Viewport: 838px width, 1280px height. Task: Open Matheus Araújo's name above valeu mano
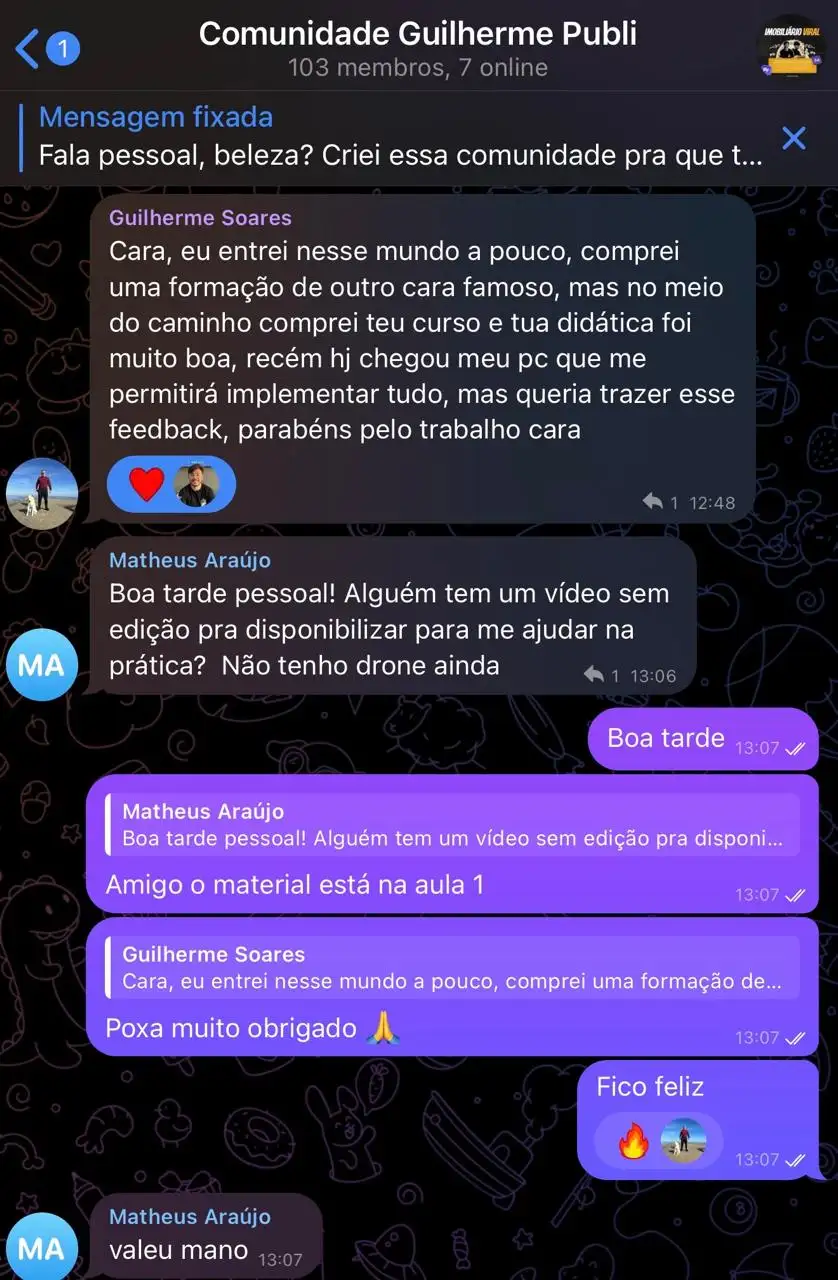click(x=190, y=1216)
